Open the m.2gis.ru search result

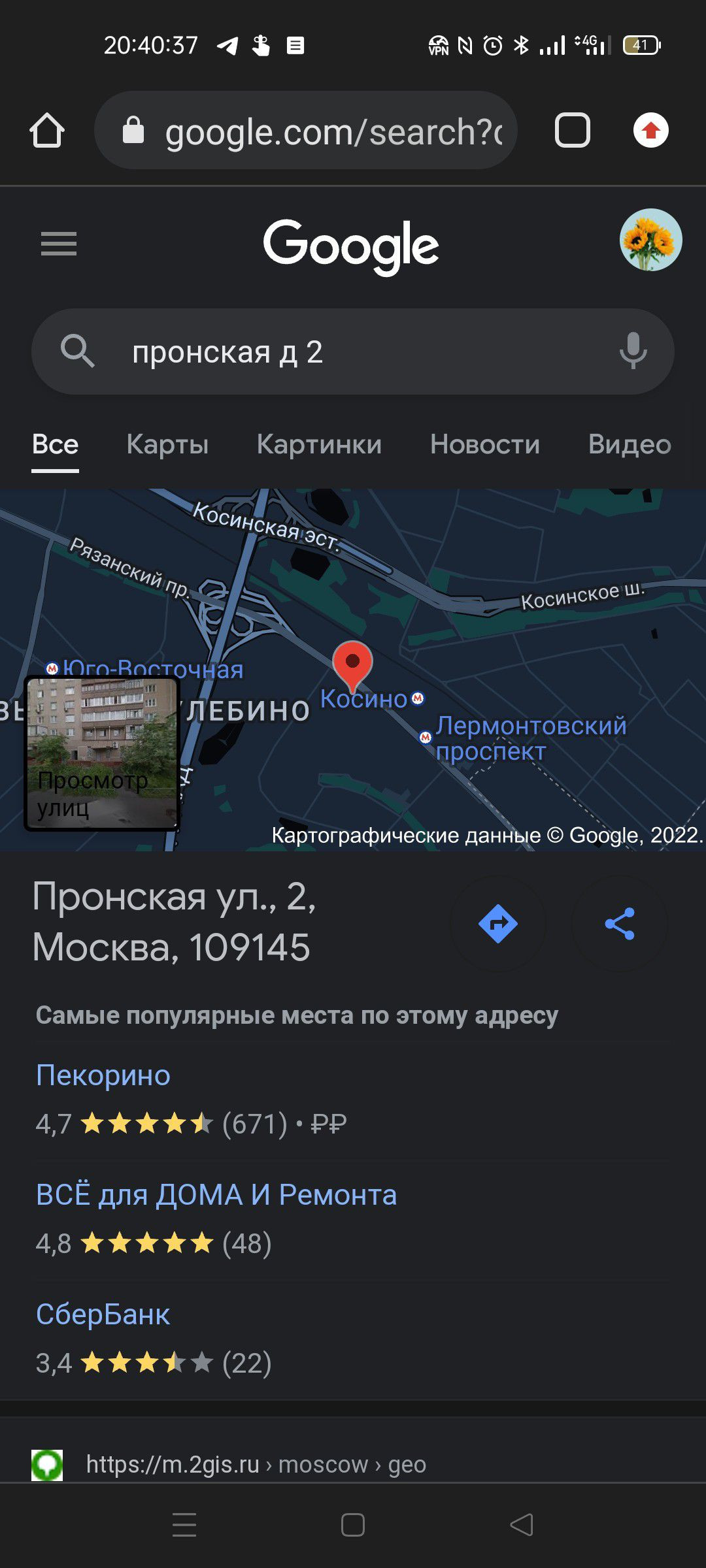click(255, 1464)
